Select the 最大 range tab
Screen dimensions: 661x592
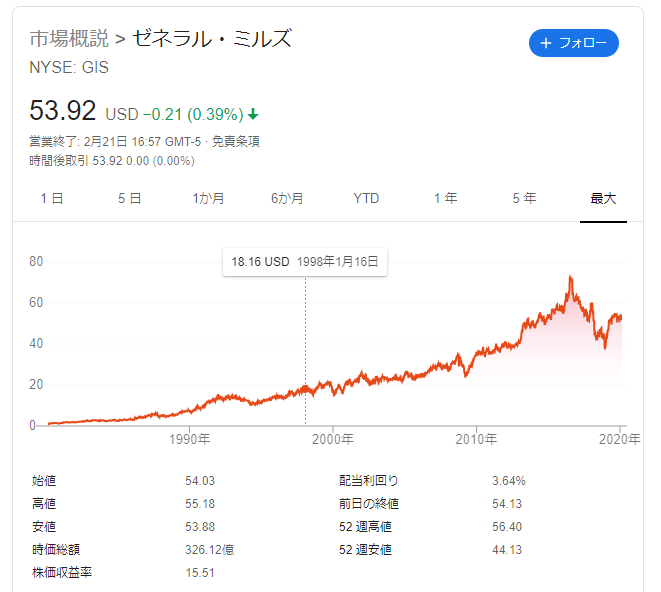603,198
